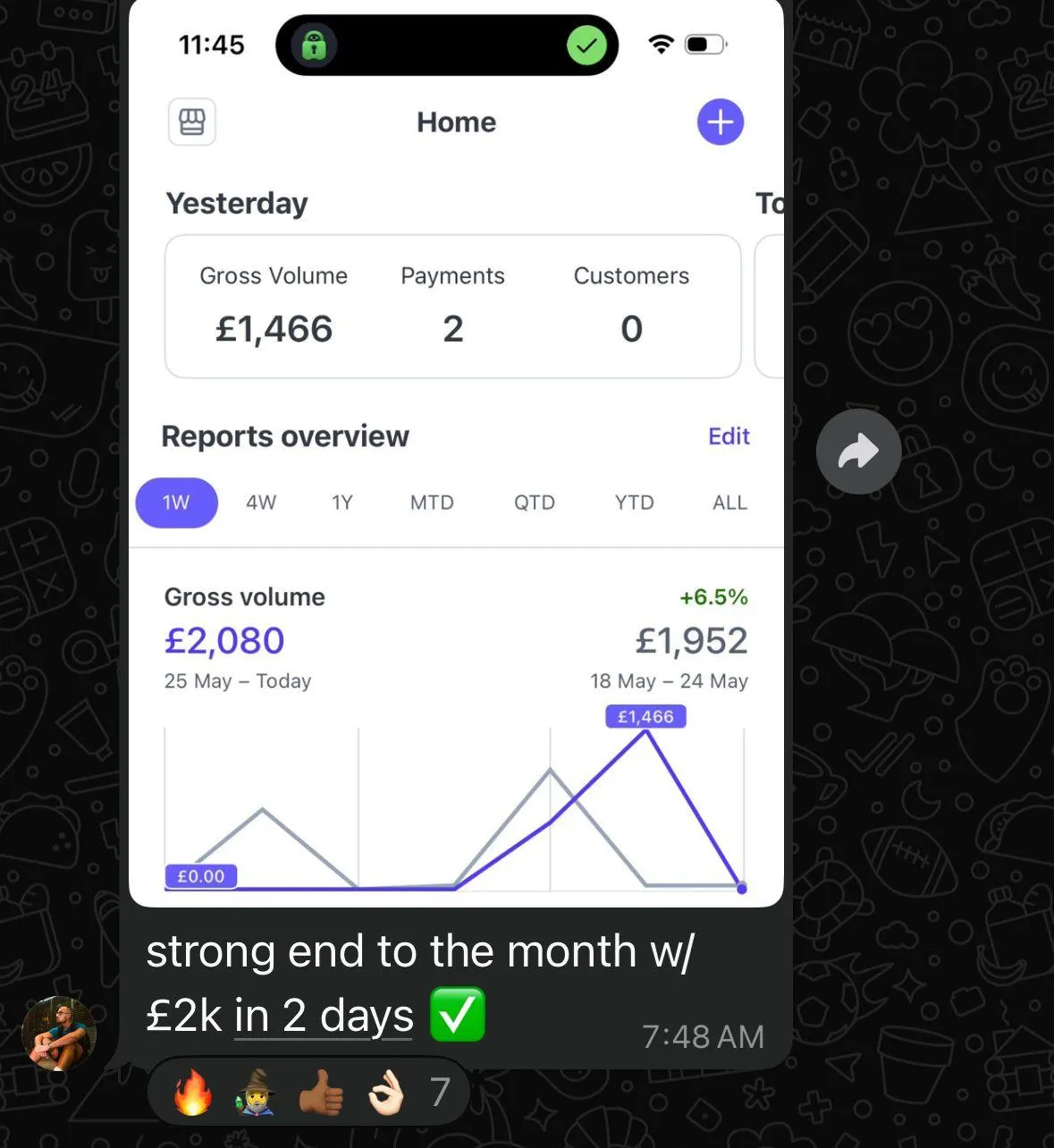View the reactions on this message
1054x1148 pixels.
(x=308, y=1092)
